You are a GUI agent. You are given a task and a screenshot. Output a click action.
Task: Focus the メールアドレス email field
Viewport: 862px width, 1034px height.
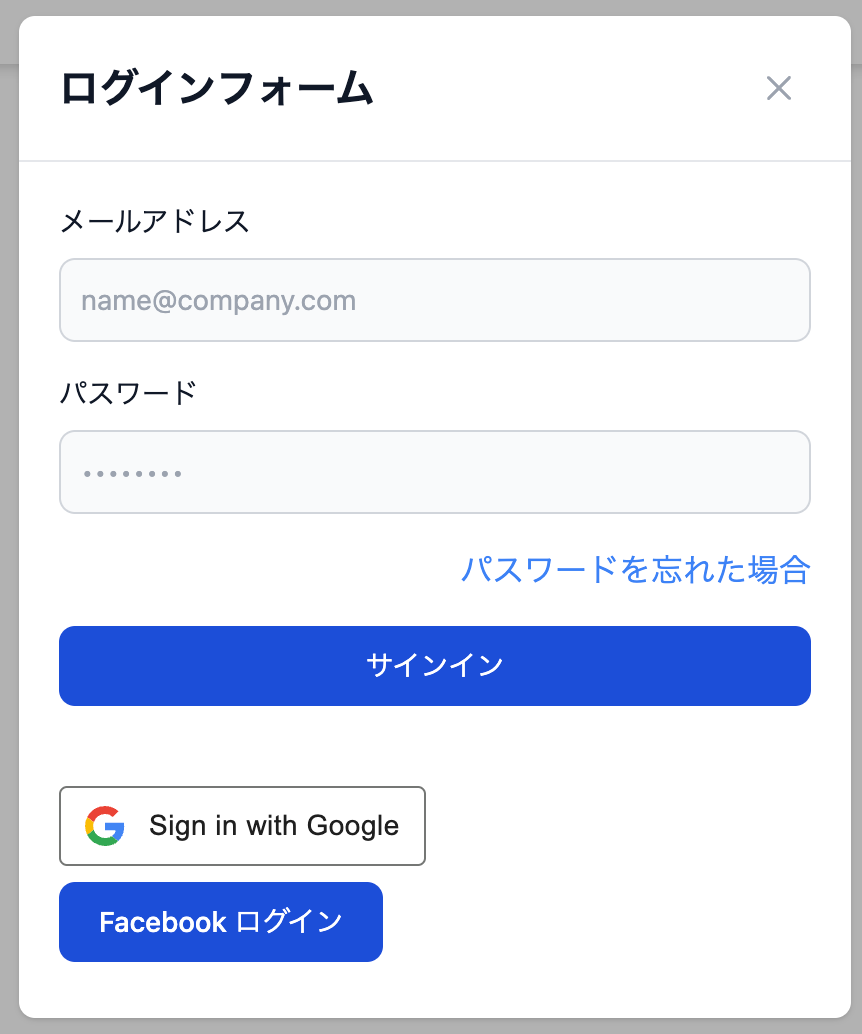pos(434,300)
